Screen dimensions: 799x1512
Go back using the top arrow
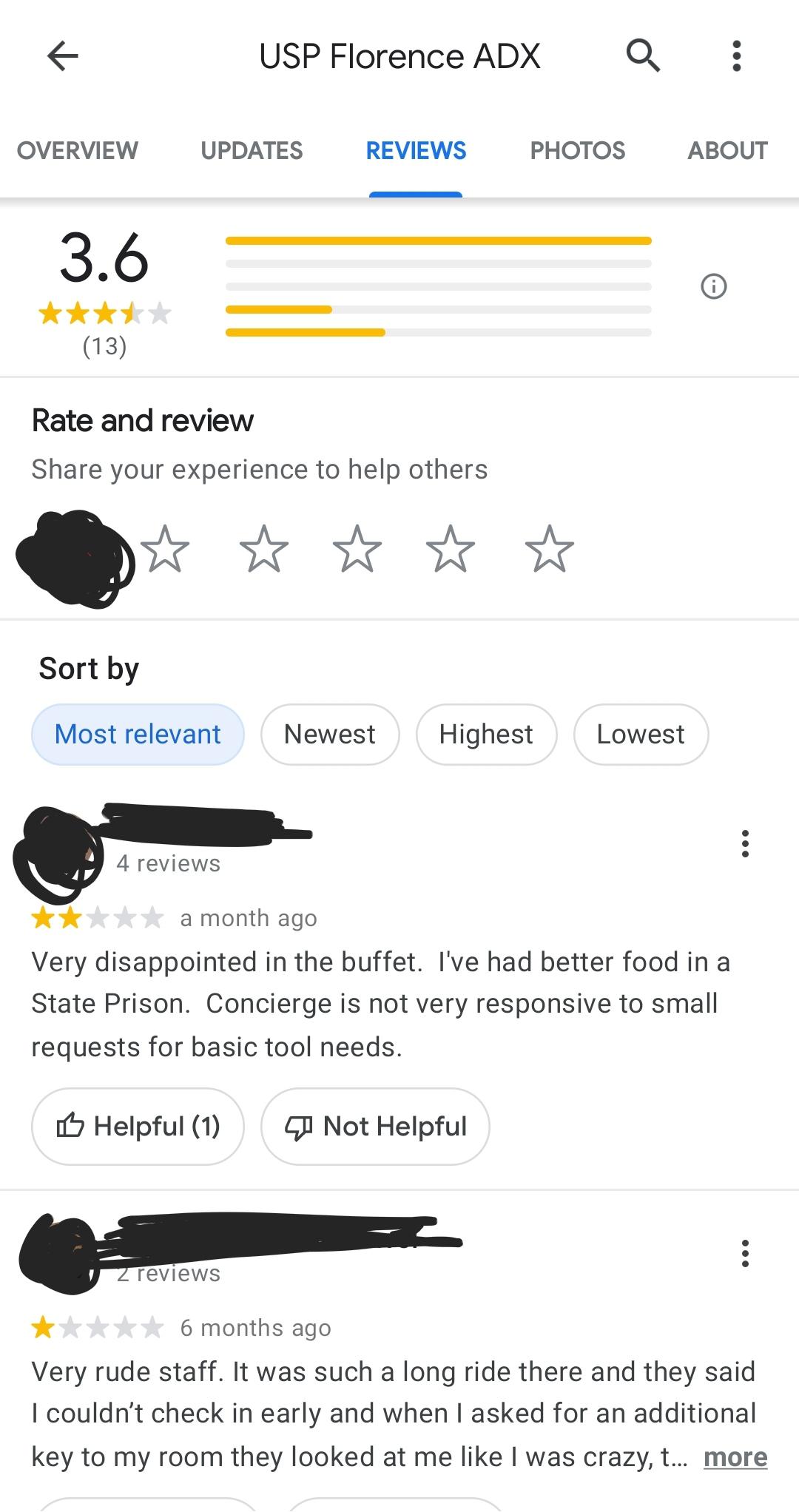click(62, 55)
